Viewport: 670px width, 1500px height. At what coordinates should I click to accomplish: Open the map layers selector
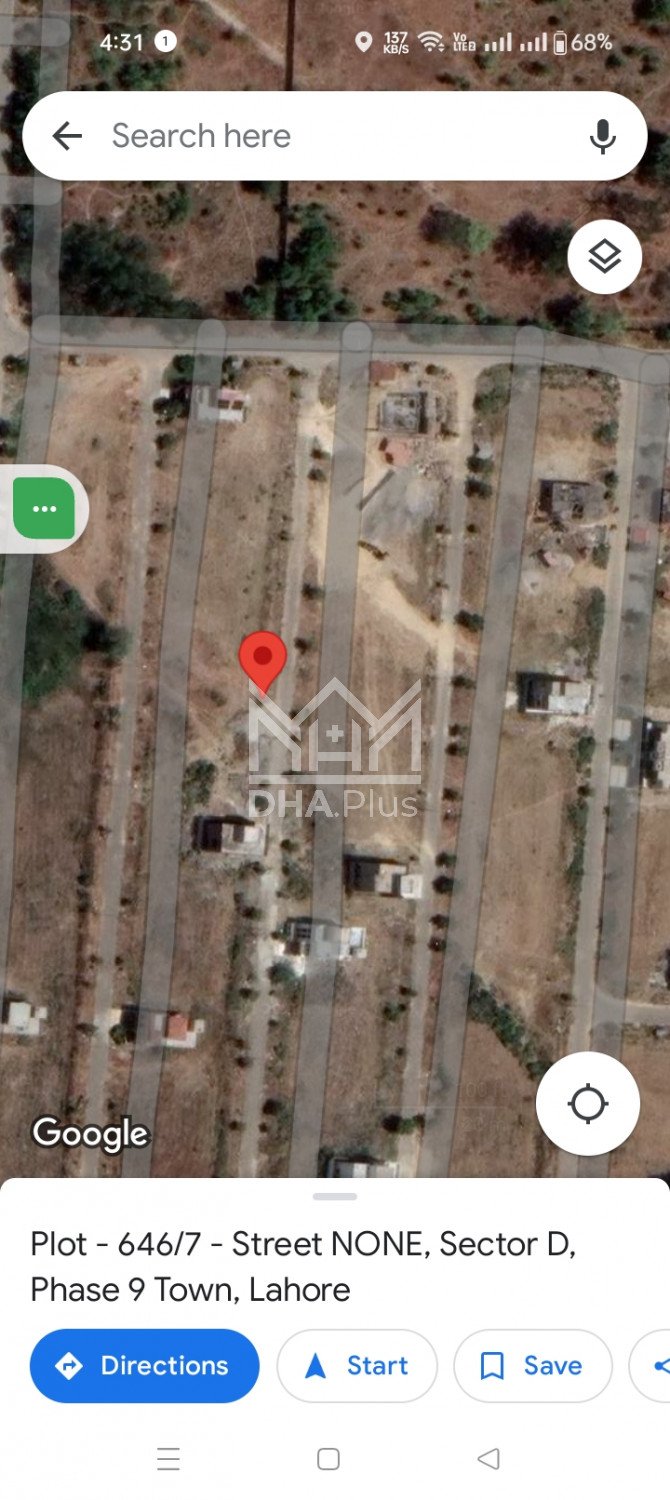pos(604,257)
